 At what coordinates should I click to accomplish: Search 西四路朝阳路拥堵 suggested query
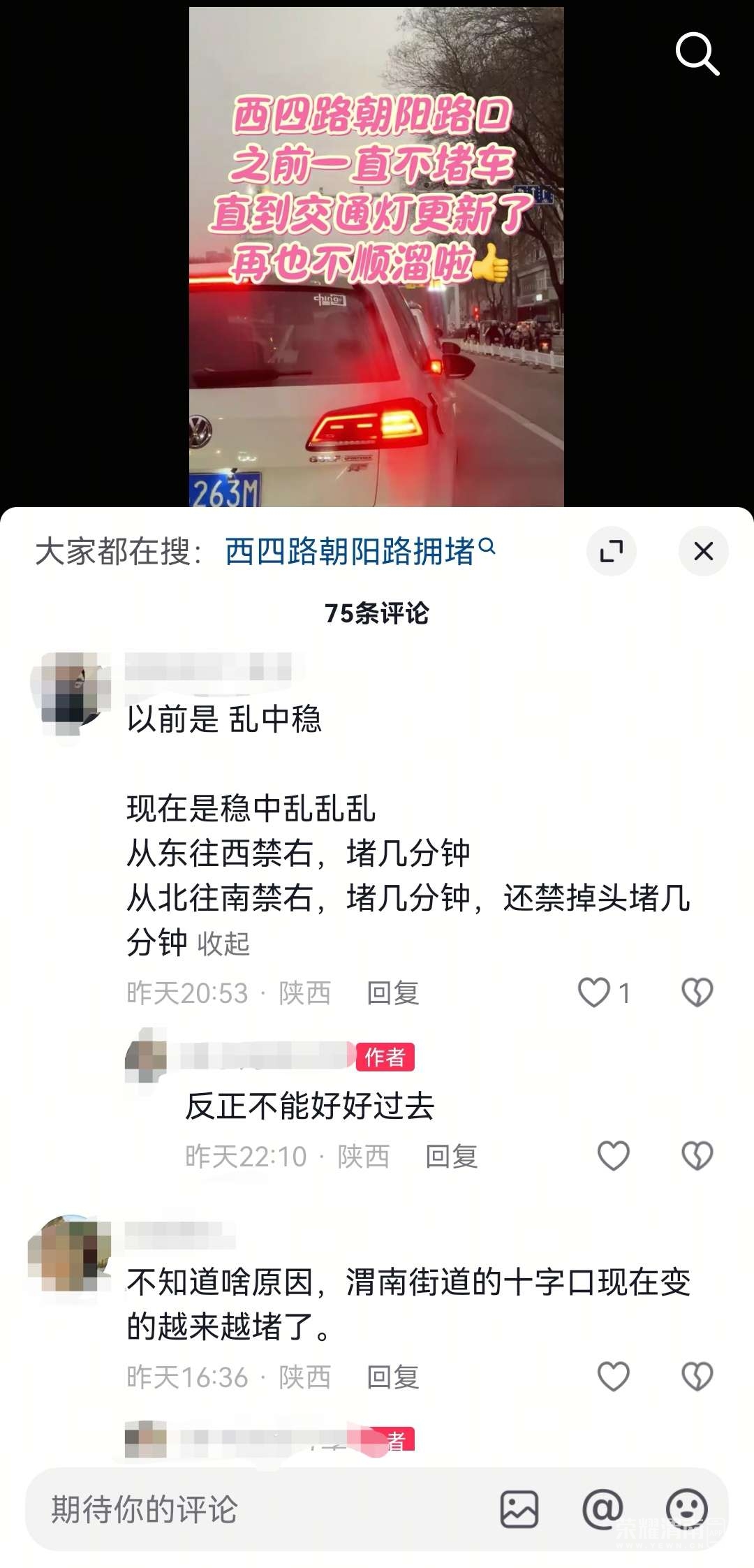click(x=358, y=551)
